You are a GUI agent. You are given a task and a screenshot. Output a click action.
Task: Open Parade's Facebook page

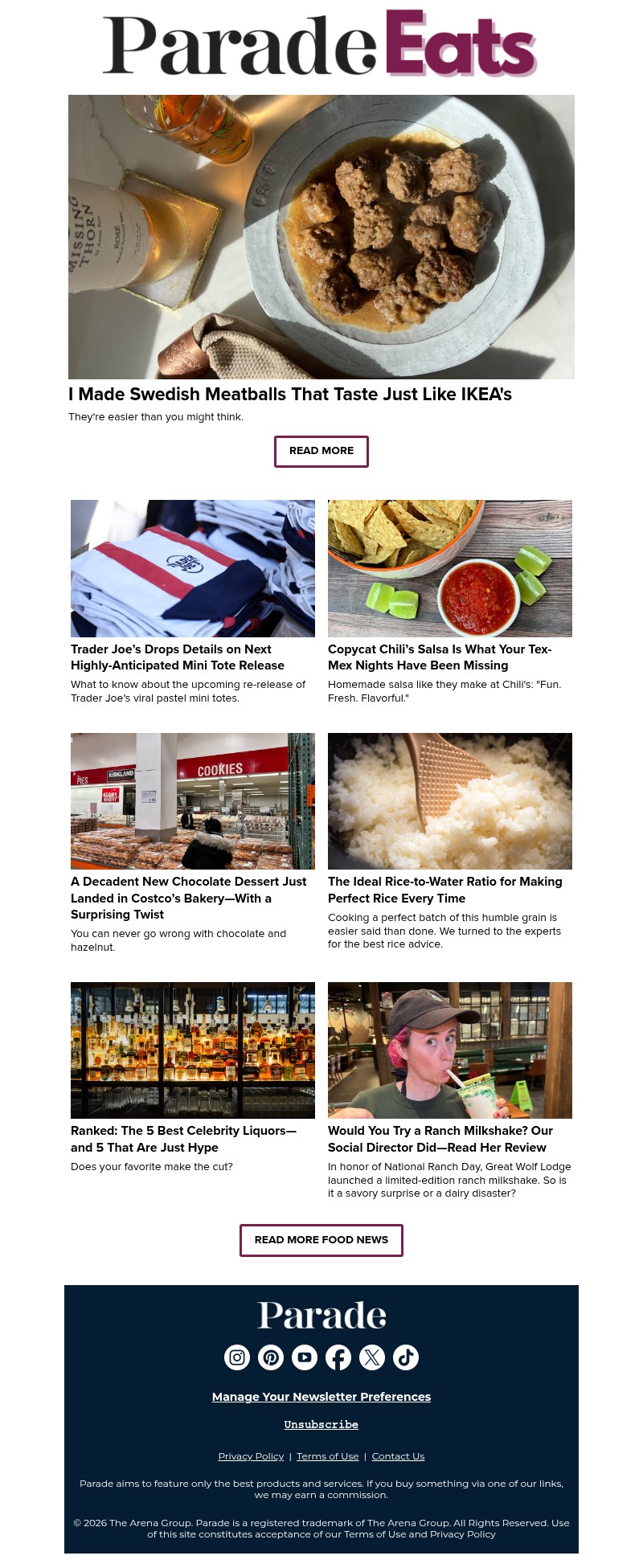(x=338, y=1357)
